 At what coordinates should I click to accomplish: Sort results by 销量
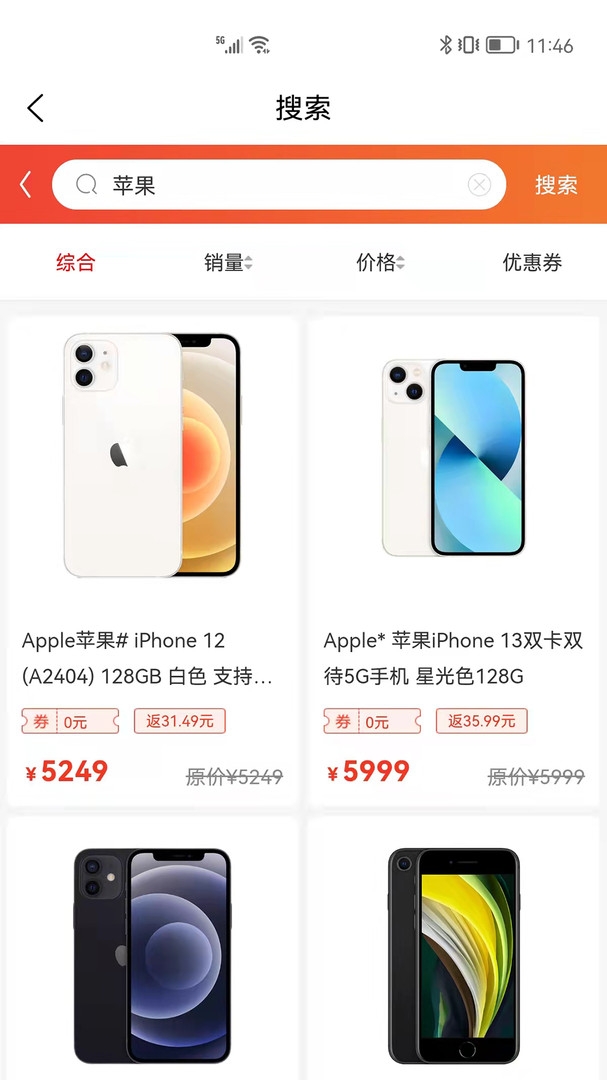pyautogui.click(x=228, y=263)
